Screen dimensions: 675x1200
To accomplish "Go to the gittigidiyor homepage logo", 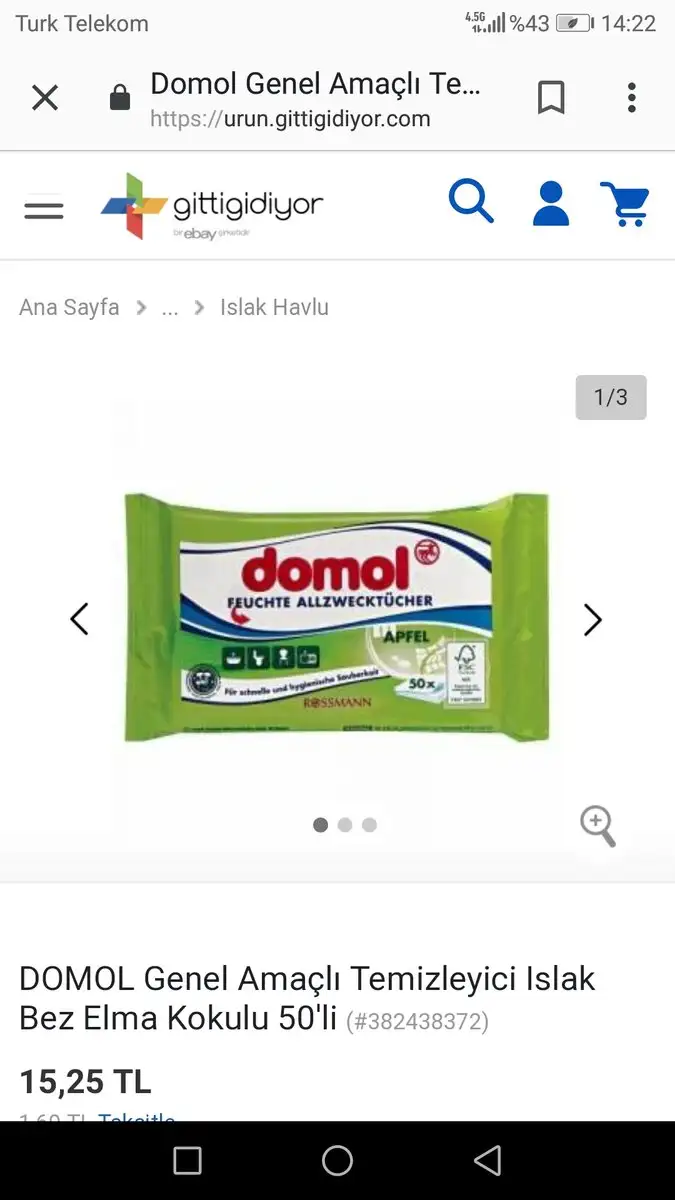I will click(212, 207).
